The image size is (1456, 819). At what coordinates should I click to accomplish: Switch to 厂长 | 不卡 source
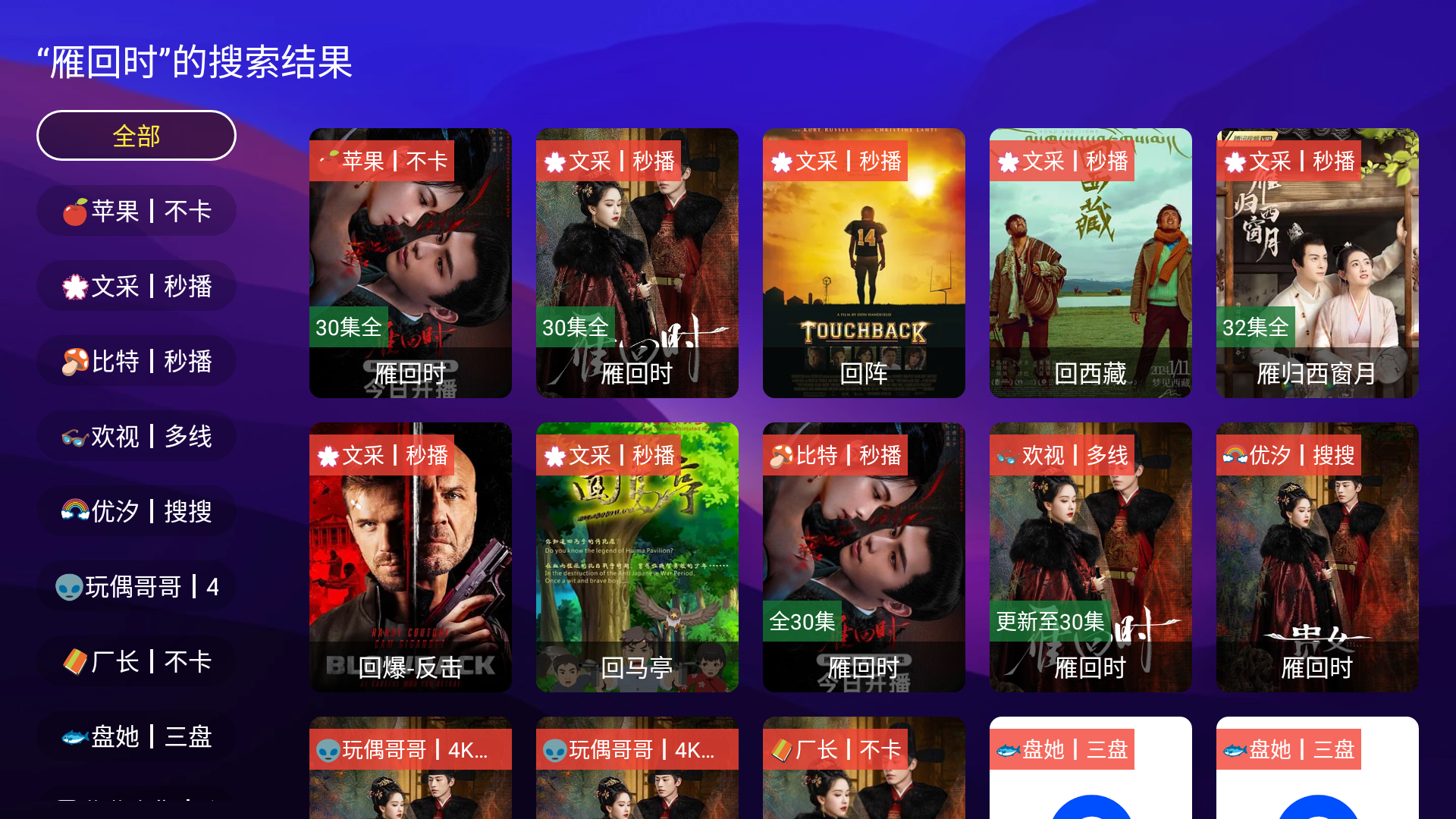pyautogui.click(x=136, y=661)
